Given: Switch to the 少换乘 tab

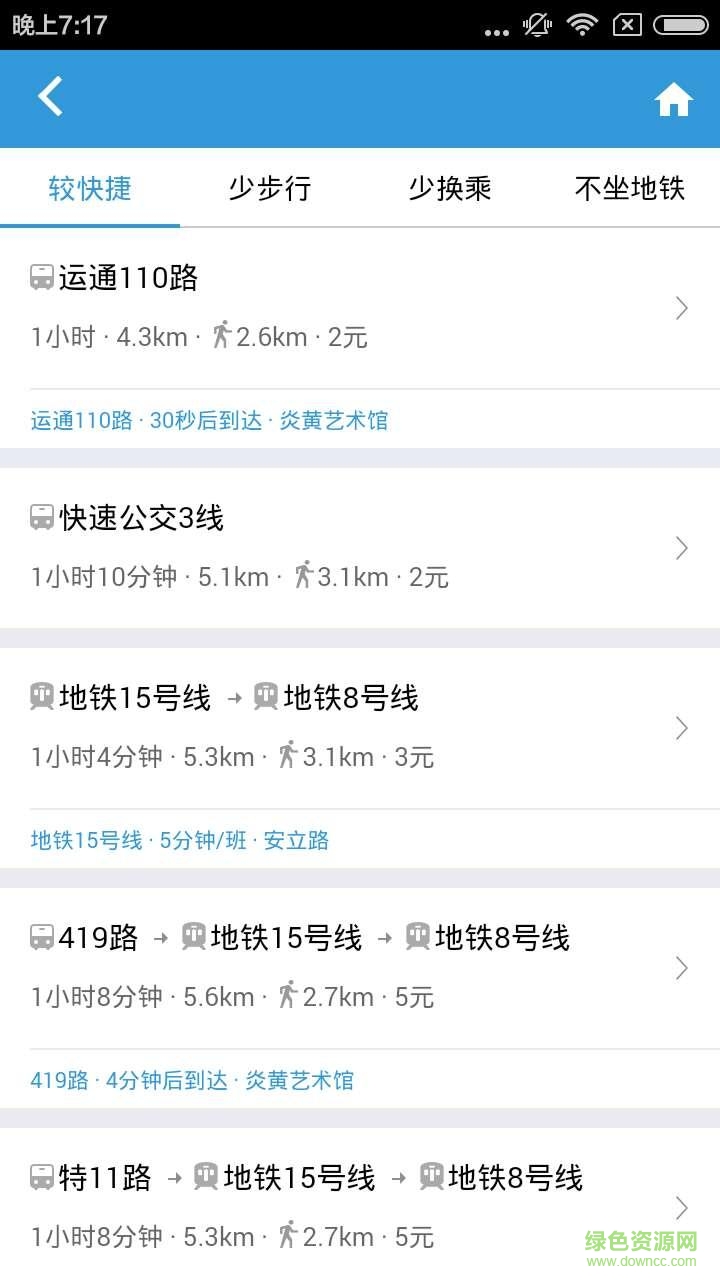Looking at the screenshot, I should [449, 188].
